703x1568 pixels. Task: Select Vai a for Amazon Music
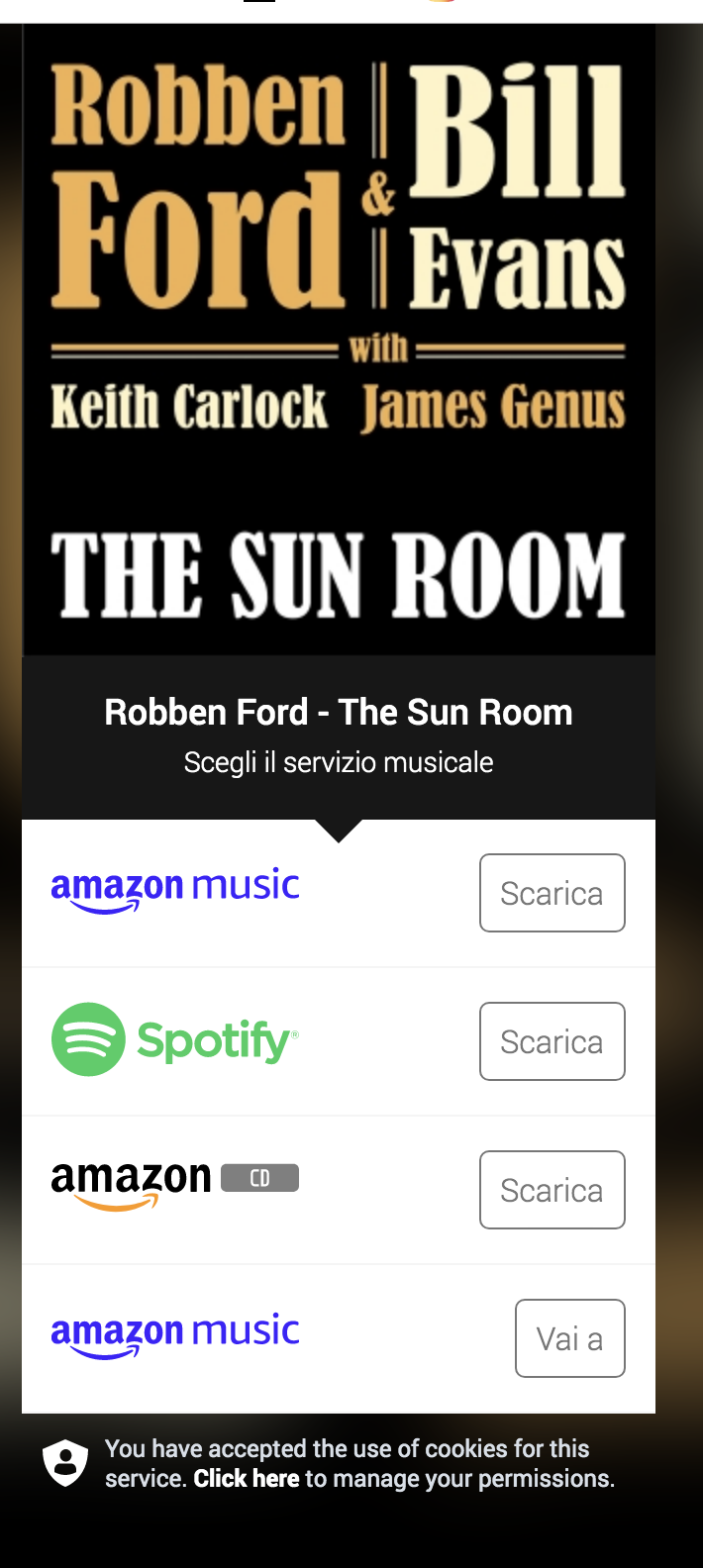pos(569,1338)
